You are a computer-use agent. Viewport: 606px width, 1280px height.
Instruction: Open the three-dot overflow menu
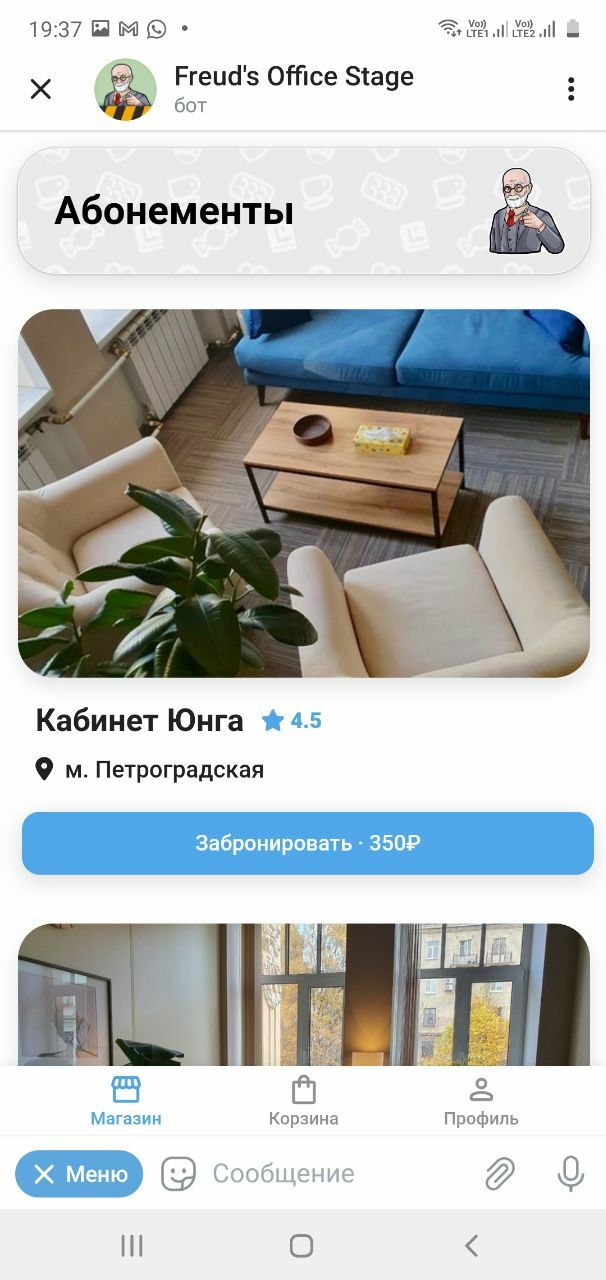coord(570,89)
